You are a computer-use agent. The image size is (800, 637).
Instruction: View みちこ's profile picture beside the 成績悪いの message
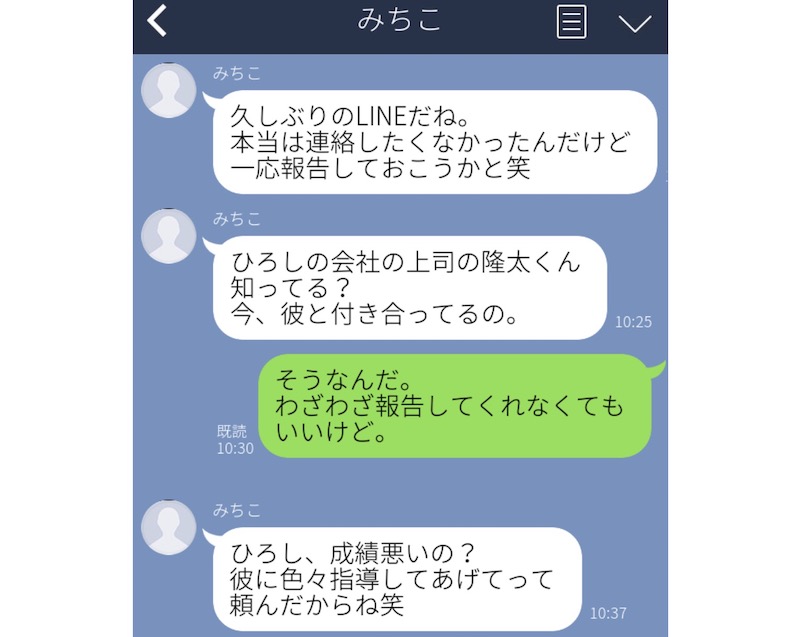pyautogui.click(x=169, y=528)
